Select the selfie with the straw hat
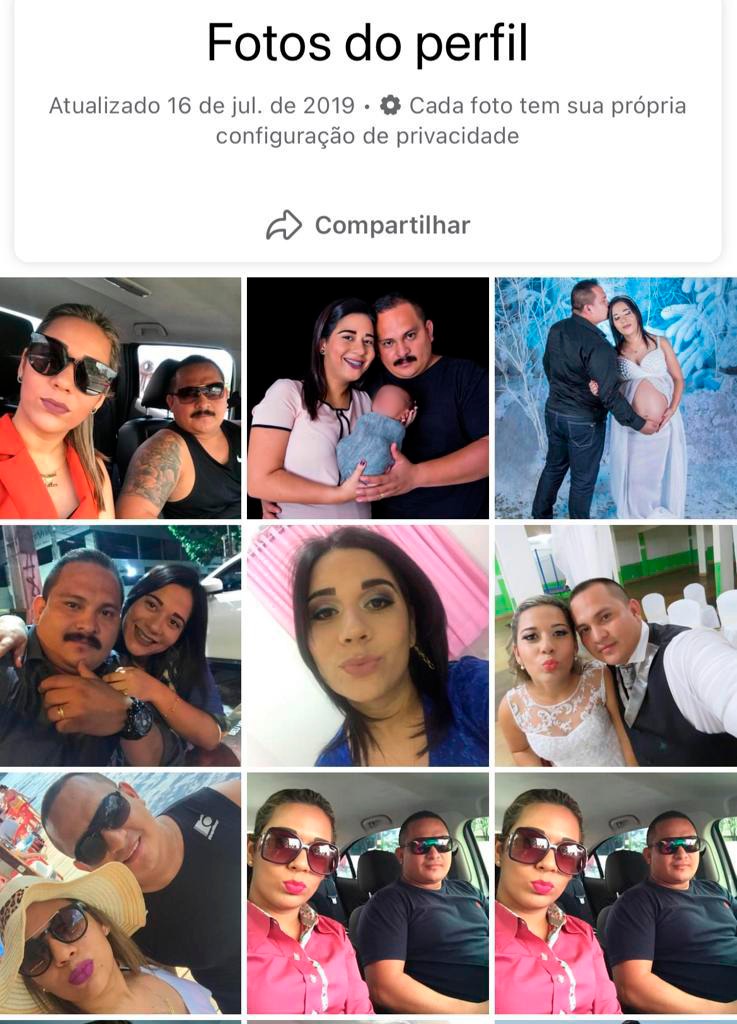The height and width of the screenshot is (1024, 737). 120,892
